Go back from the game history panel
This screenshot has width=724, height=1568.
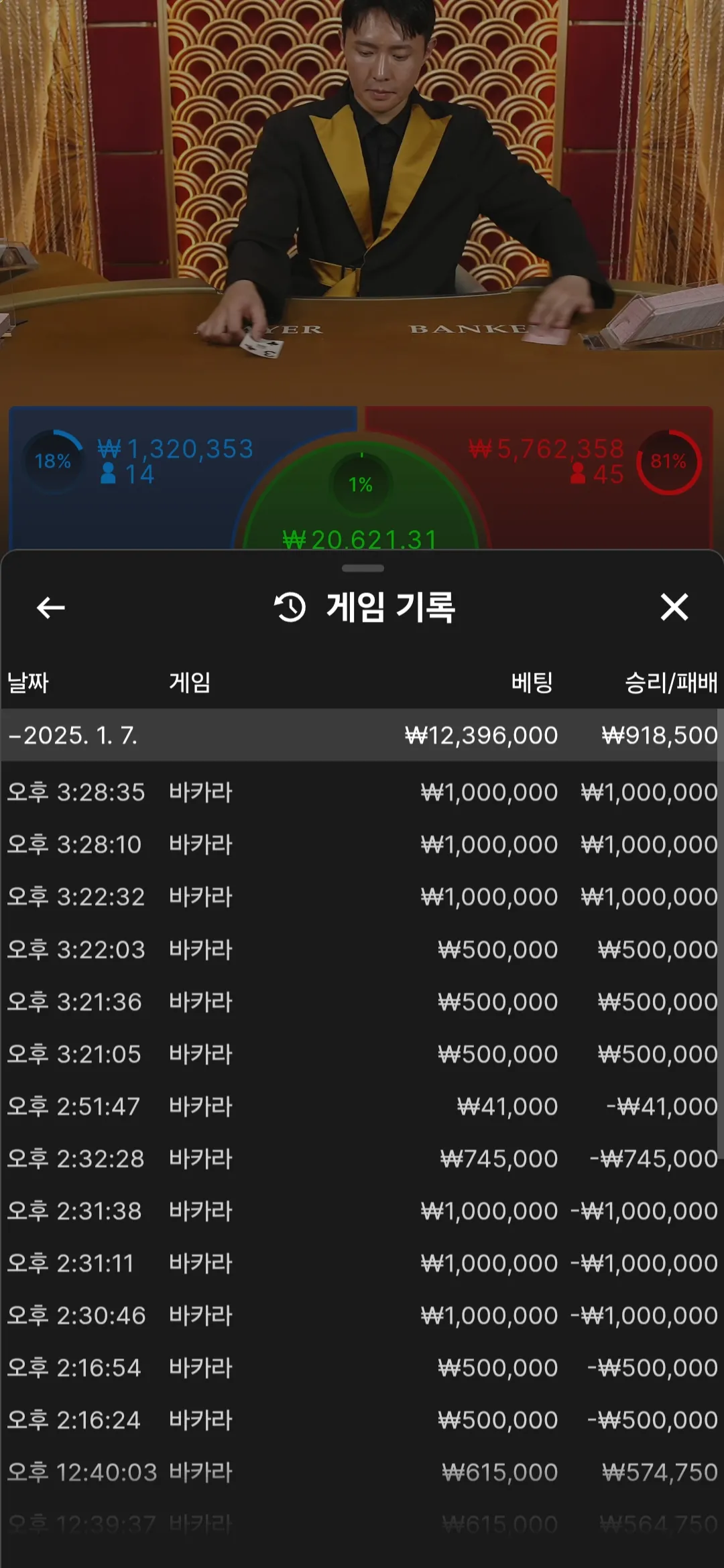click(x=50, y=608)
